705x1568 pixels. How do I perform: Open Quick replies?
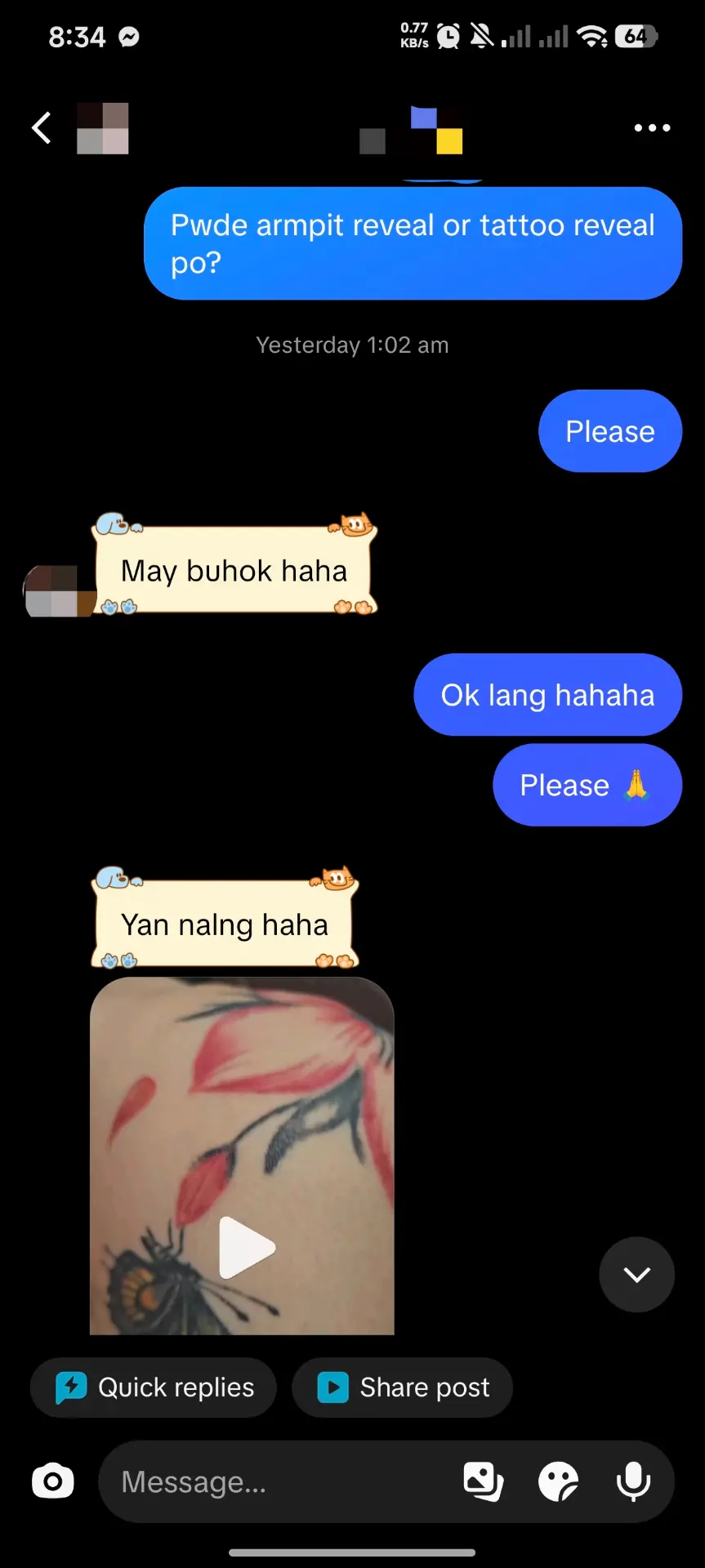154,1388
